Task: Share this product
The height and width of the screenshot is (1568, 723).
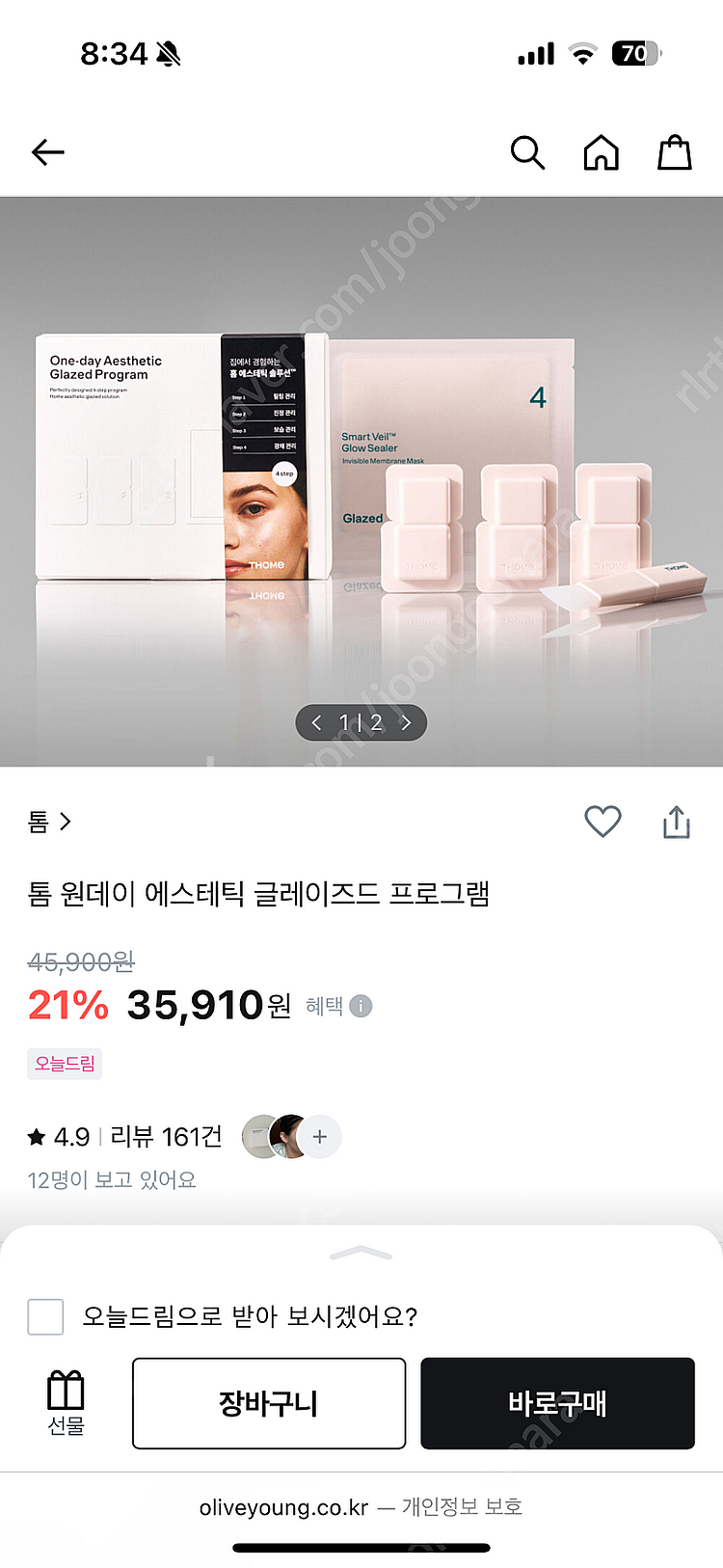Action: click(x=677, y=822)
